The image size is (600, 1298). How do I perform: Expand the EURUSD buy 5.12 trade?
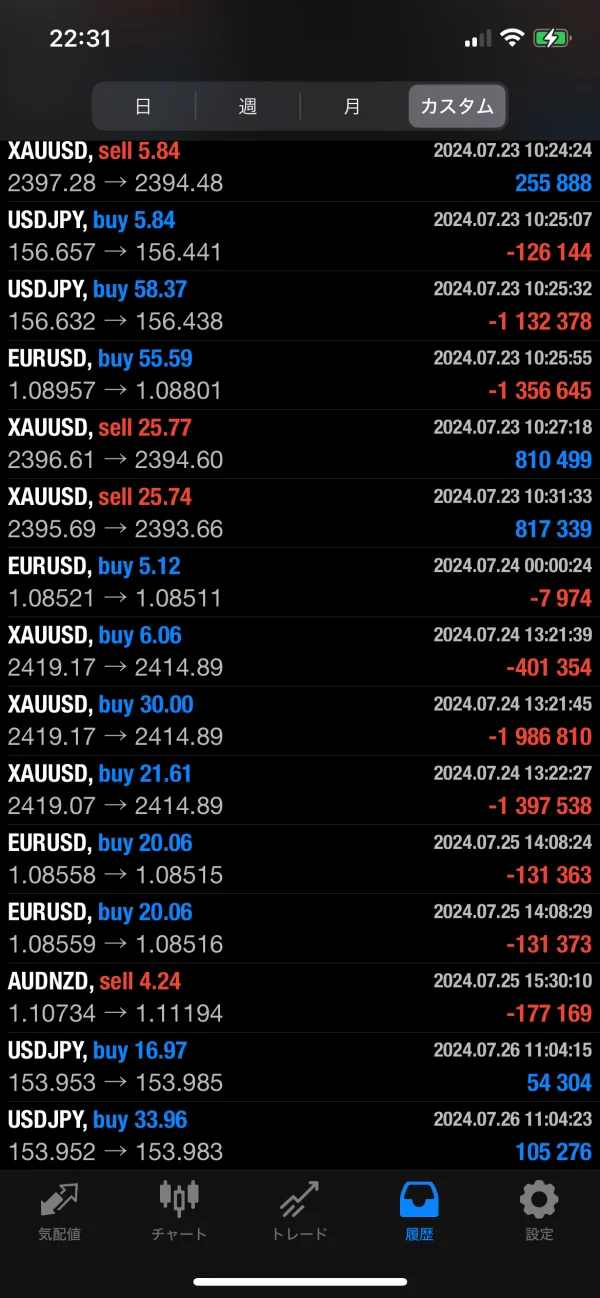(x=300, y=583)
